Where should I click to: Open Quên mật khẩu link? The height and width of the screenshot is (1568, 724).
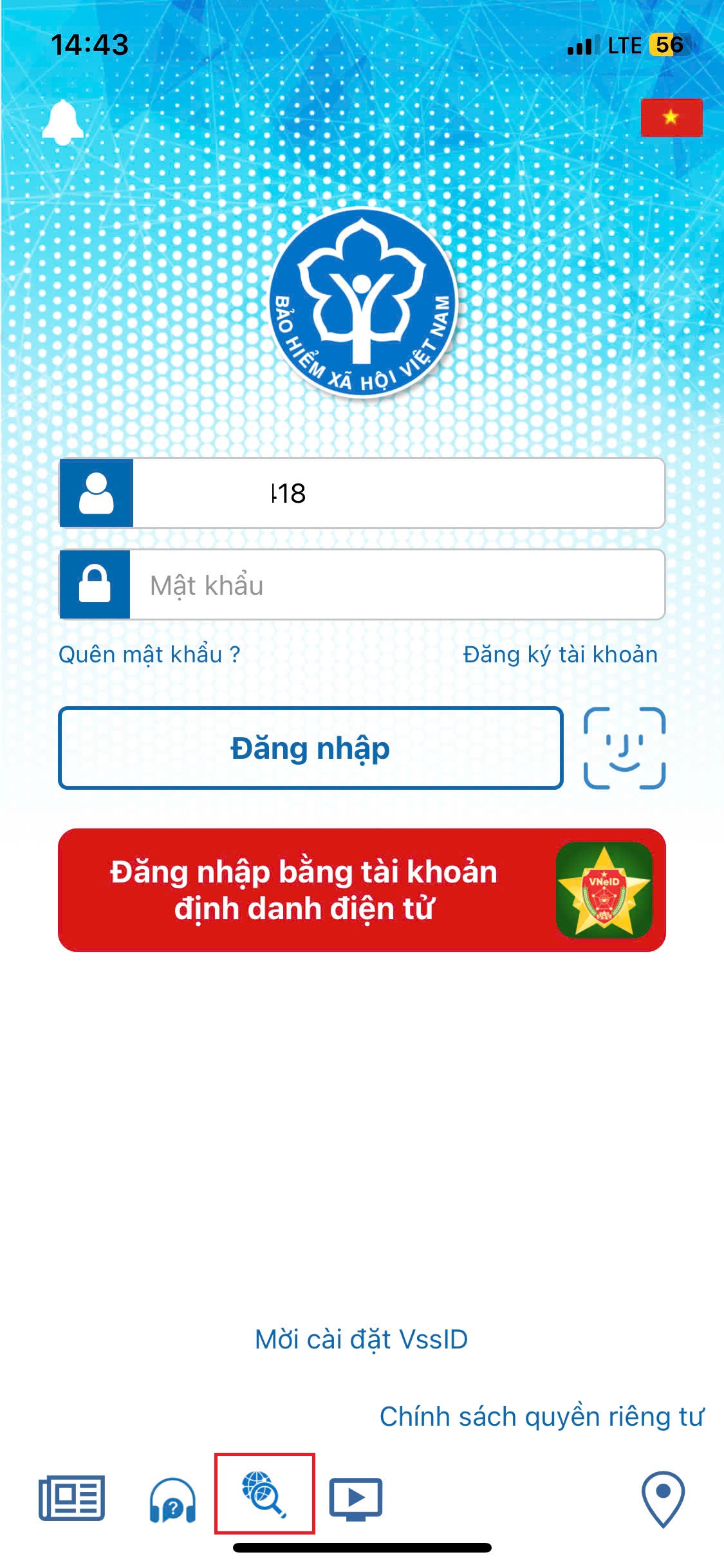point(149,655)
